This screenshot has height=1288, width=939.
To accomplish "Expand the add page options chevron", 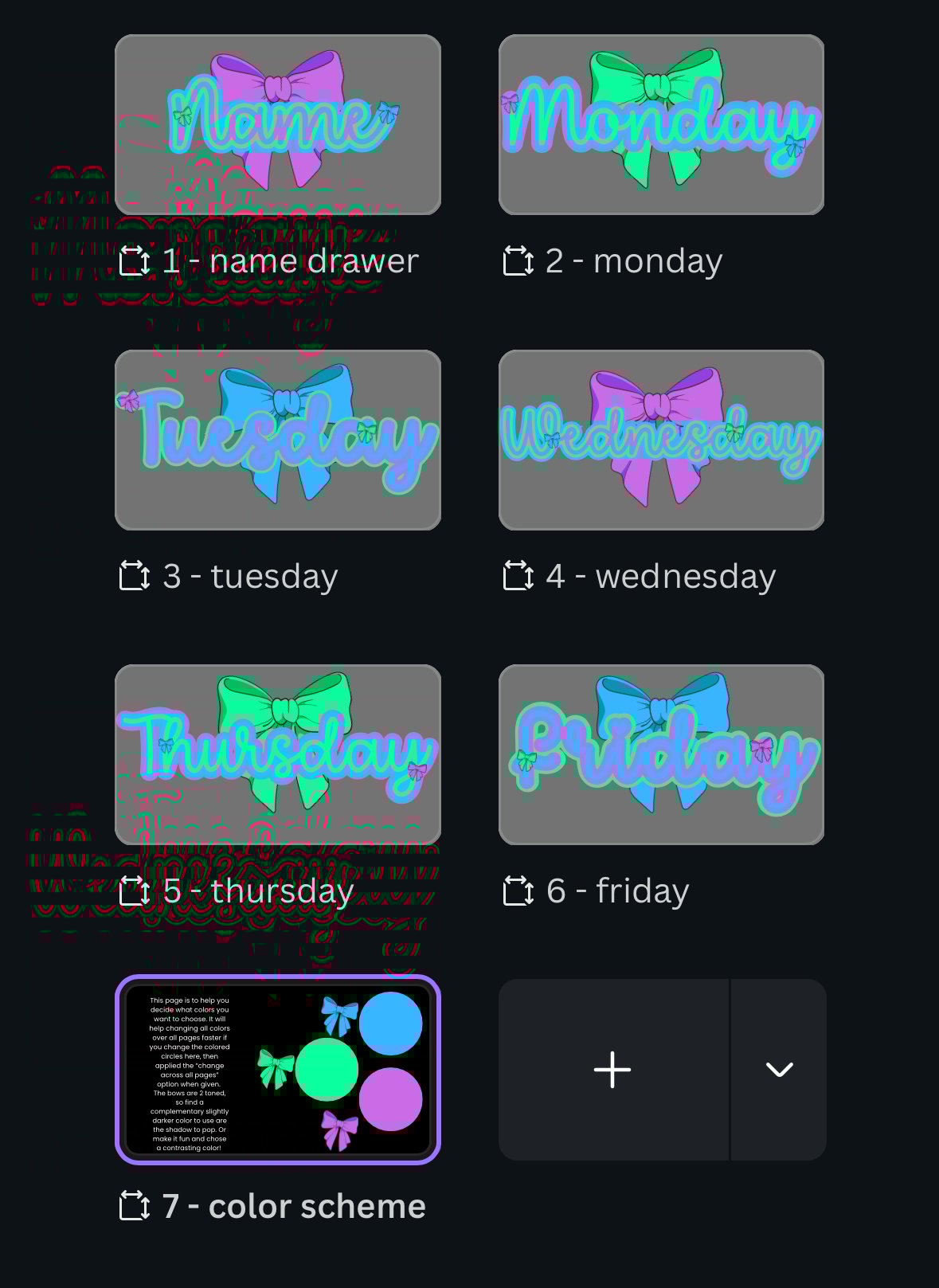I will [779, 1069].
